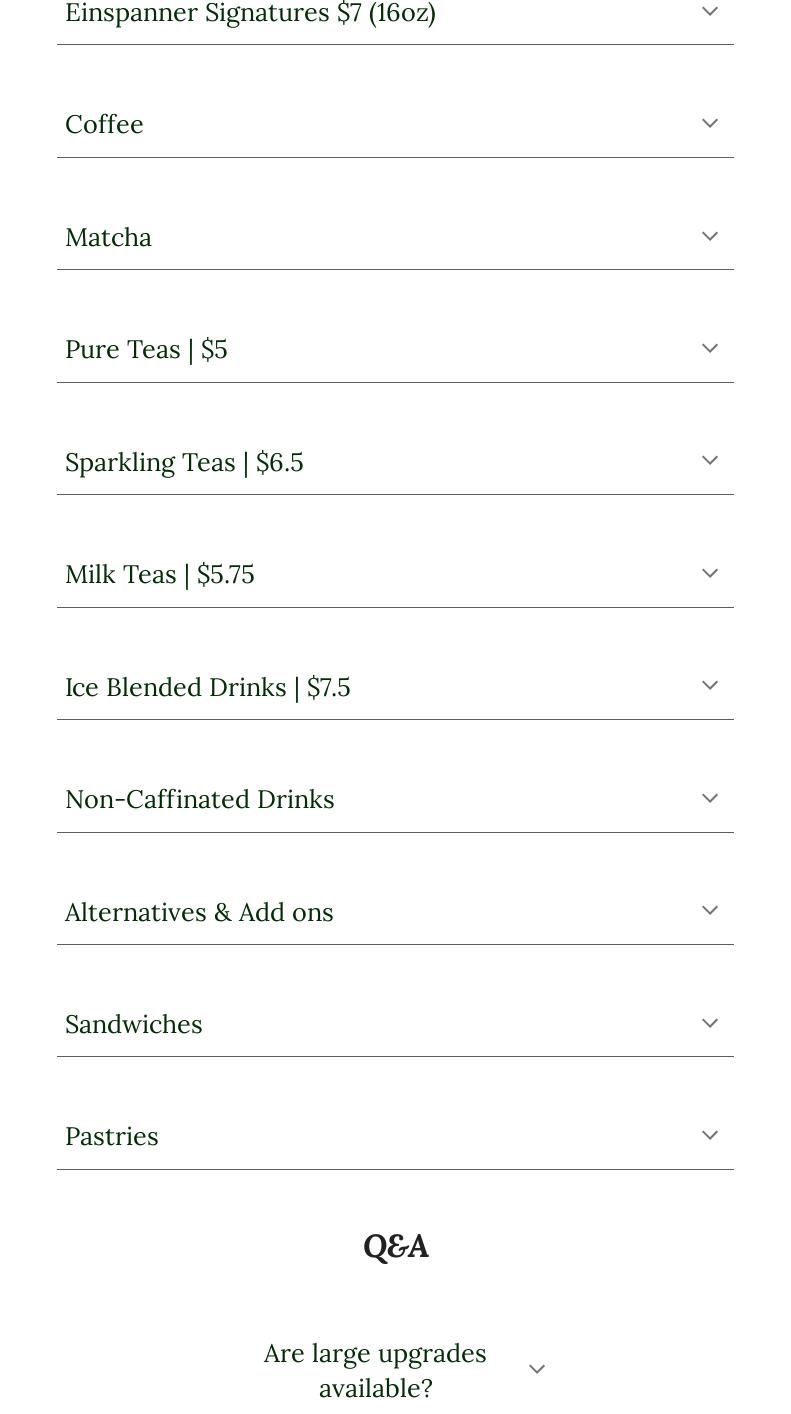Screen dimensions: 791x1414
Task: Expand Milk Teas | $5.75
Action: 395,574
